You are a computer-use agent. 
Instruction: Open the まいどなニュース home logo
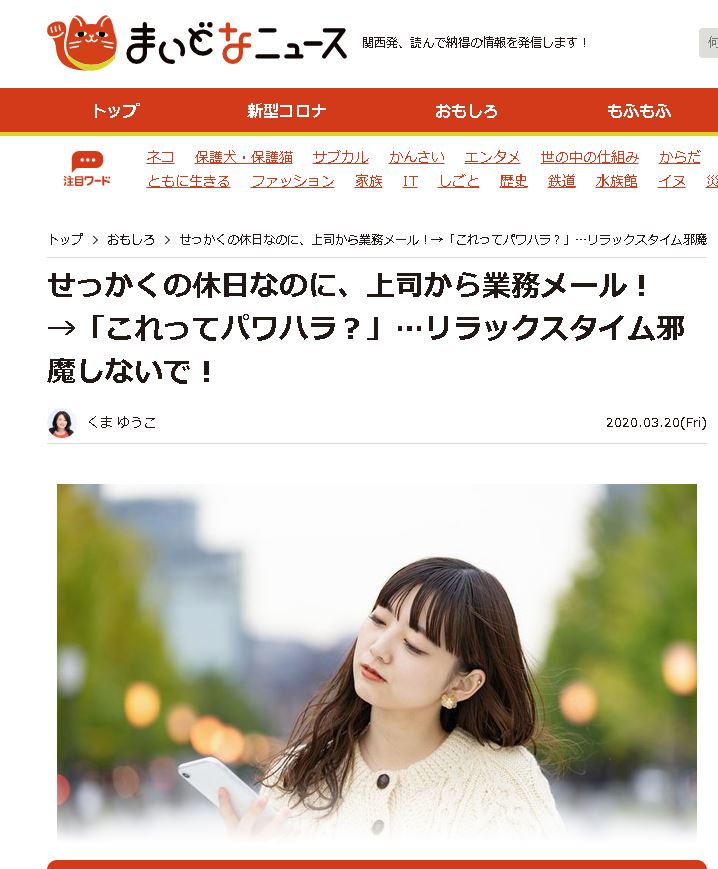pyautogui.click(x=197, y=42)
